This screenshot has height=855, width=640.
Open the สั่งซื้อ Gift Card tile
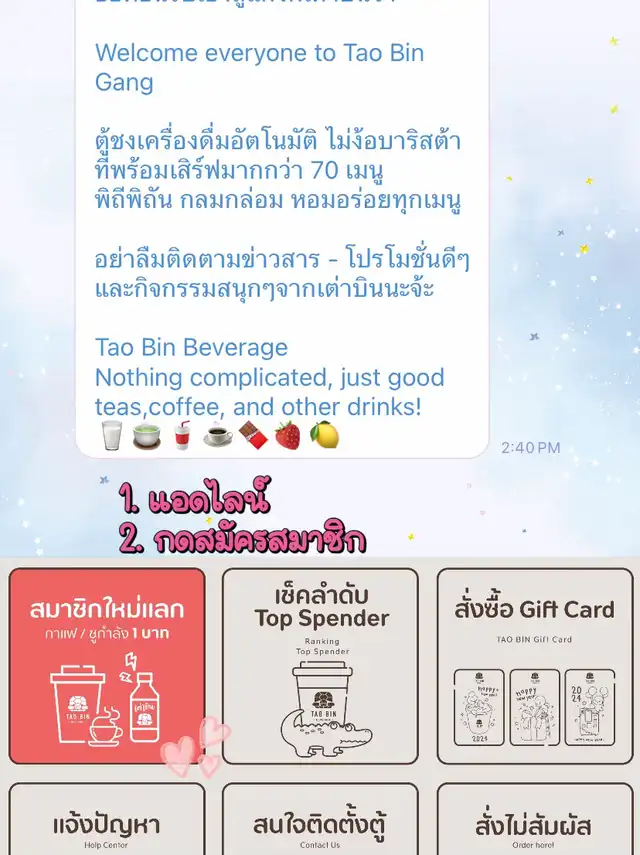point(535,665)
